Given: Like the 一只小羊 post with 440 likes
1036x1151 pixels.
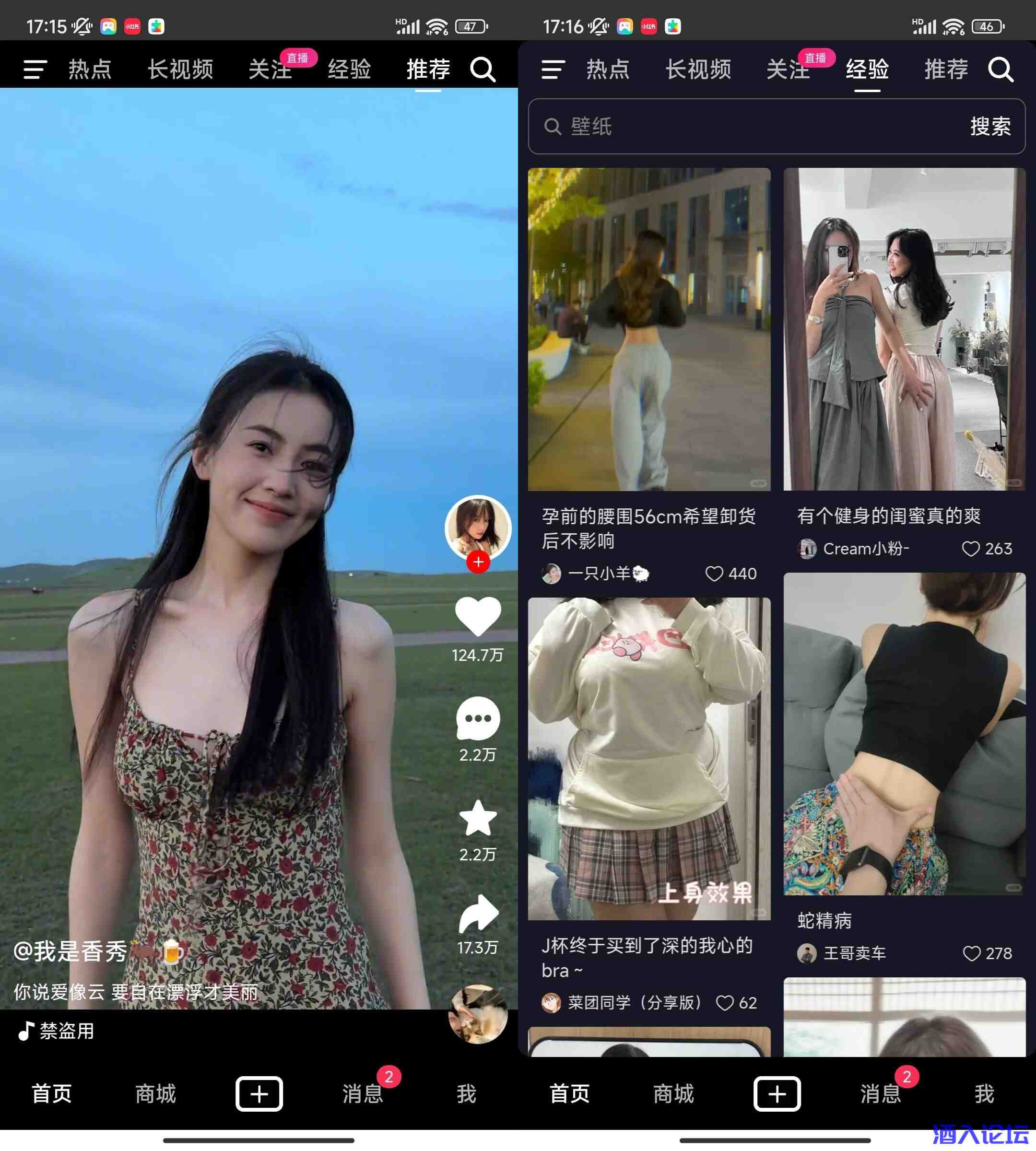Looking at the screenshot, I should point(714,573).
